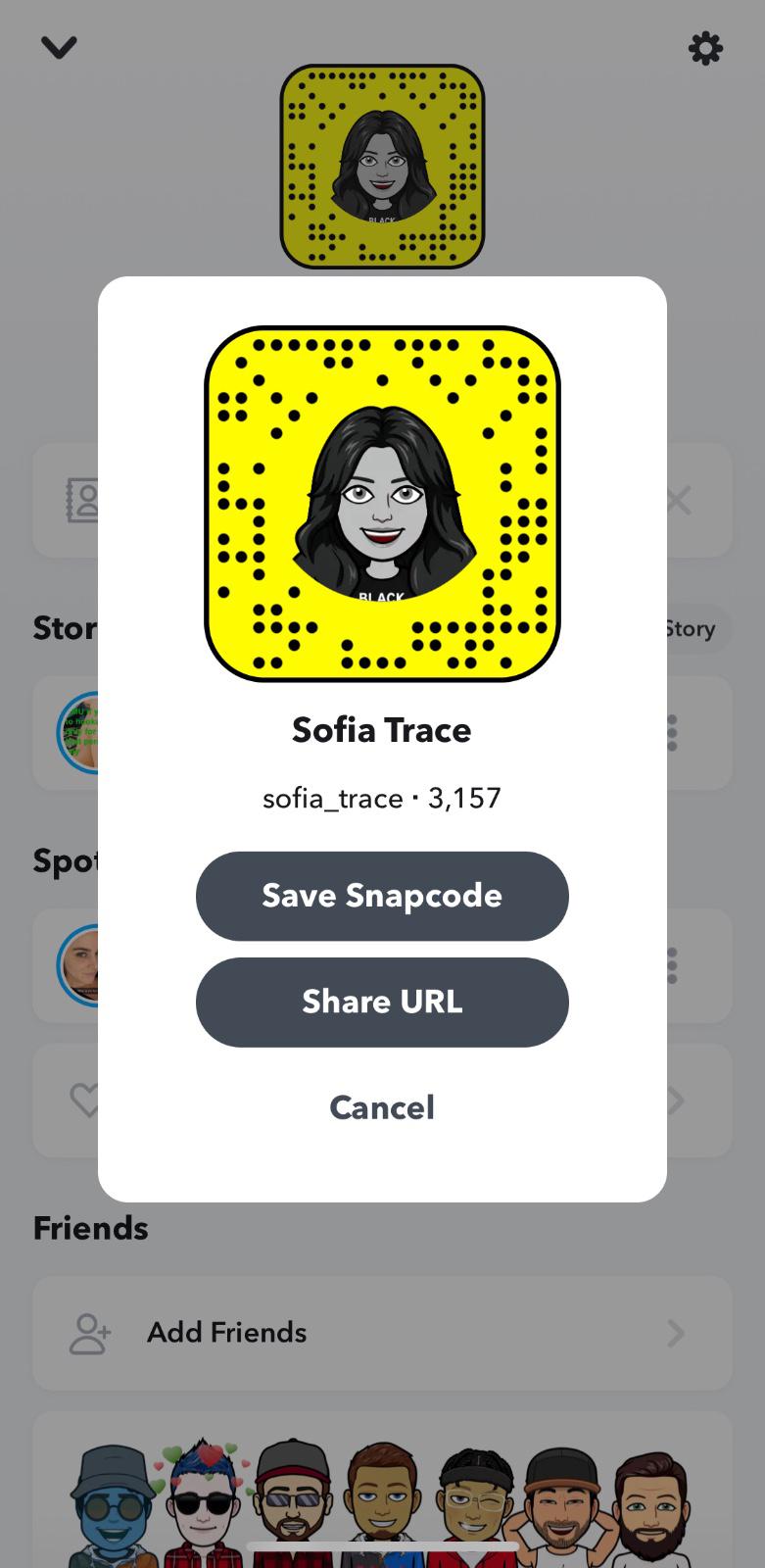This screenshot has width=765, height=1568.
Task: Save the Snapcode to the device
Action: click(382, 896)
